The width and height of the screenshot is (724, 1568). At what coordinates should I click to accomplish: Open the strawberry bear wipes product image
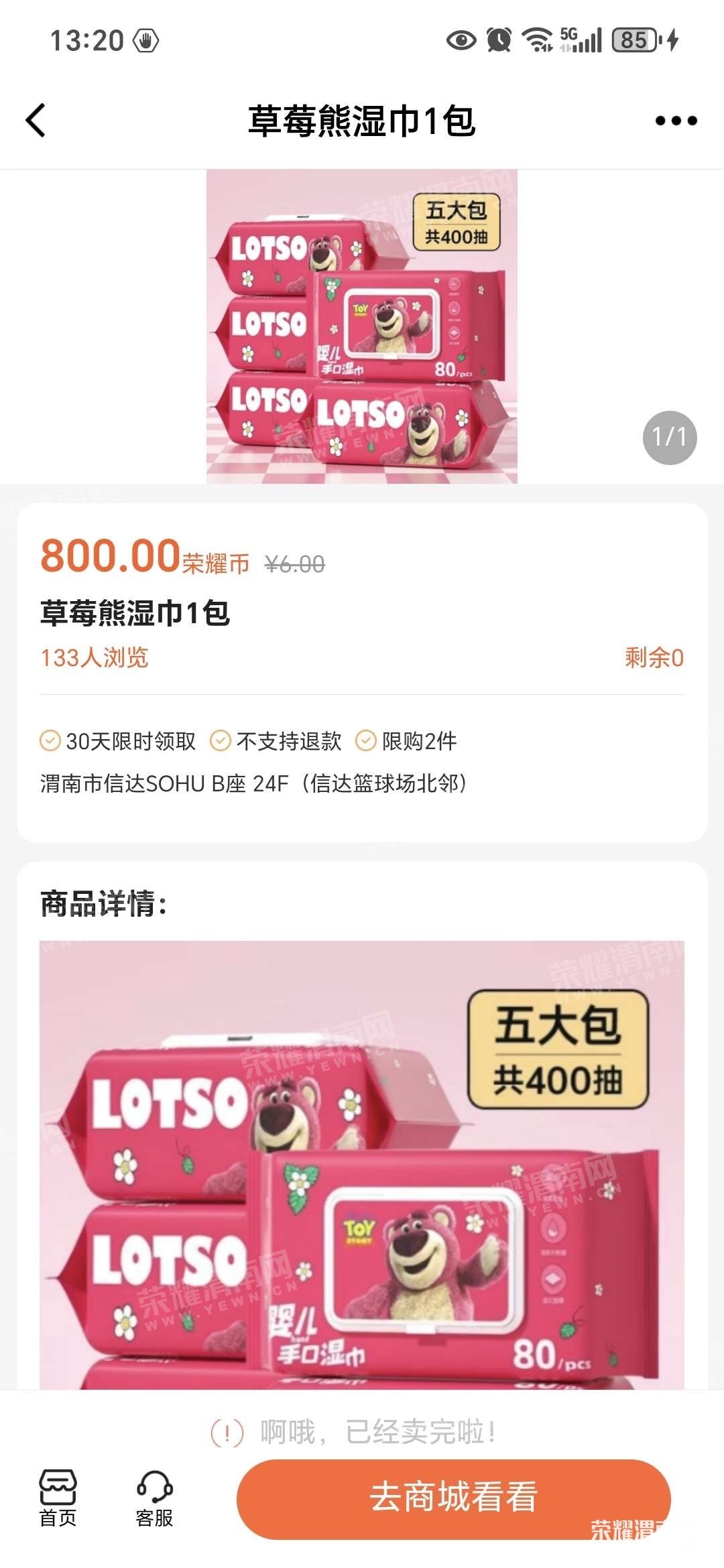click(362, 326)
